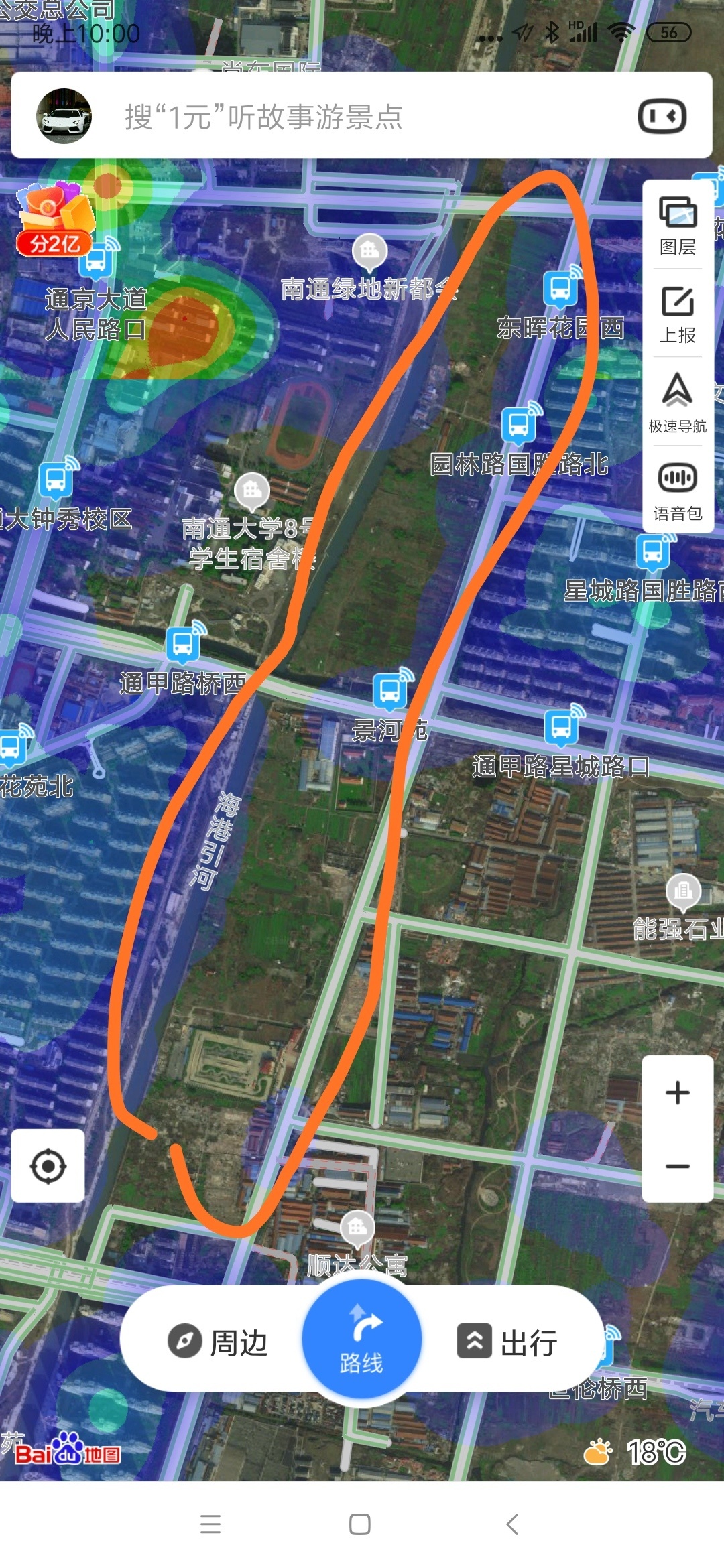Open the 分2亿 red envelope promotion
The width and height of the screenshot is (724, 1568).
click(x=55, y=220)
